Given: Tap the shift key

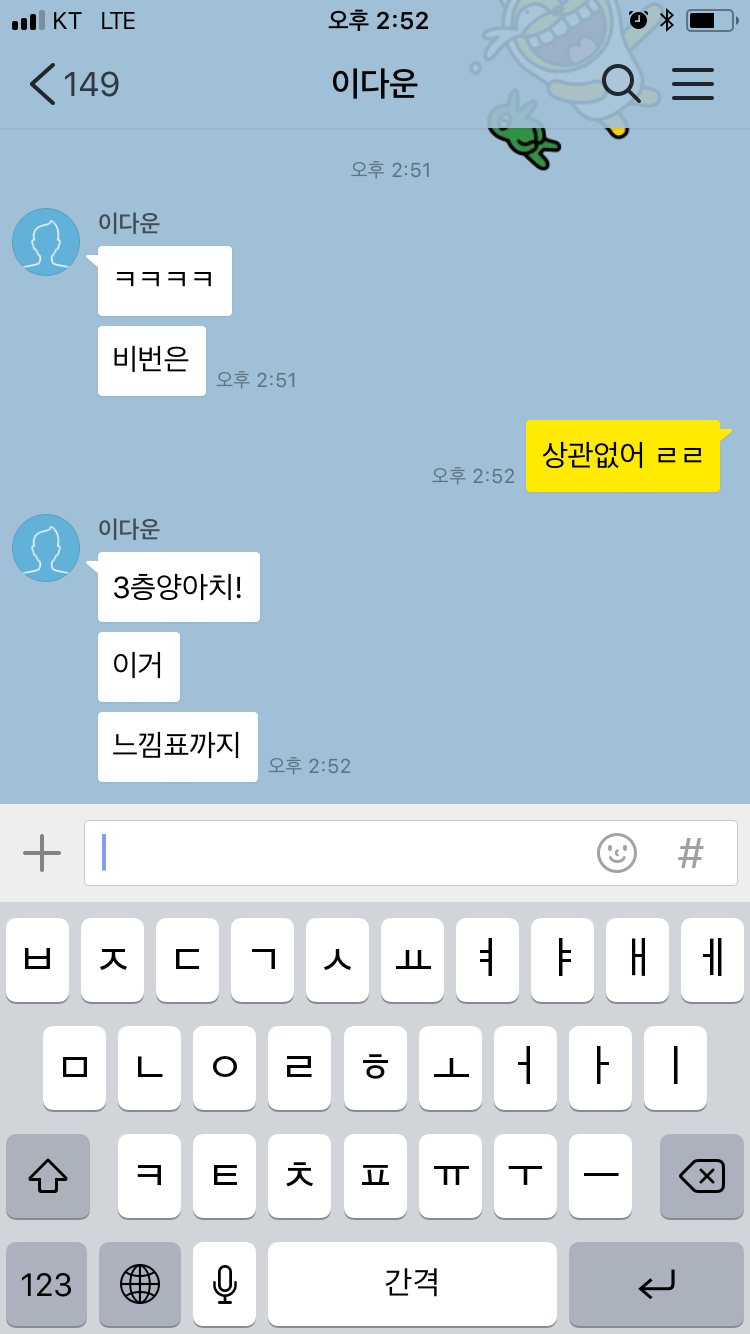Looking at the screenshot, I should point(48,1176).
